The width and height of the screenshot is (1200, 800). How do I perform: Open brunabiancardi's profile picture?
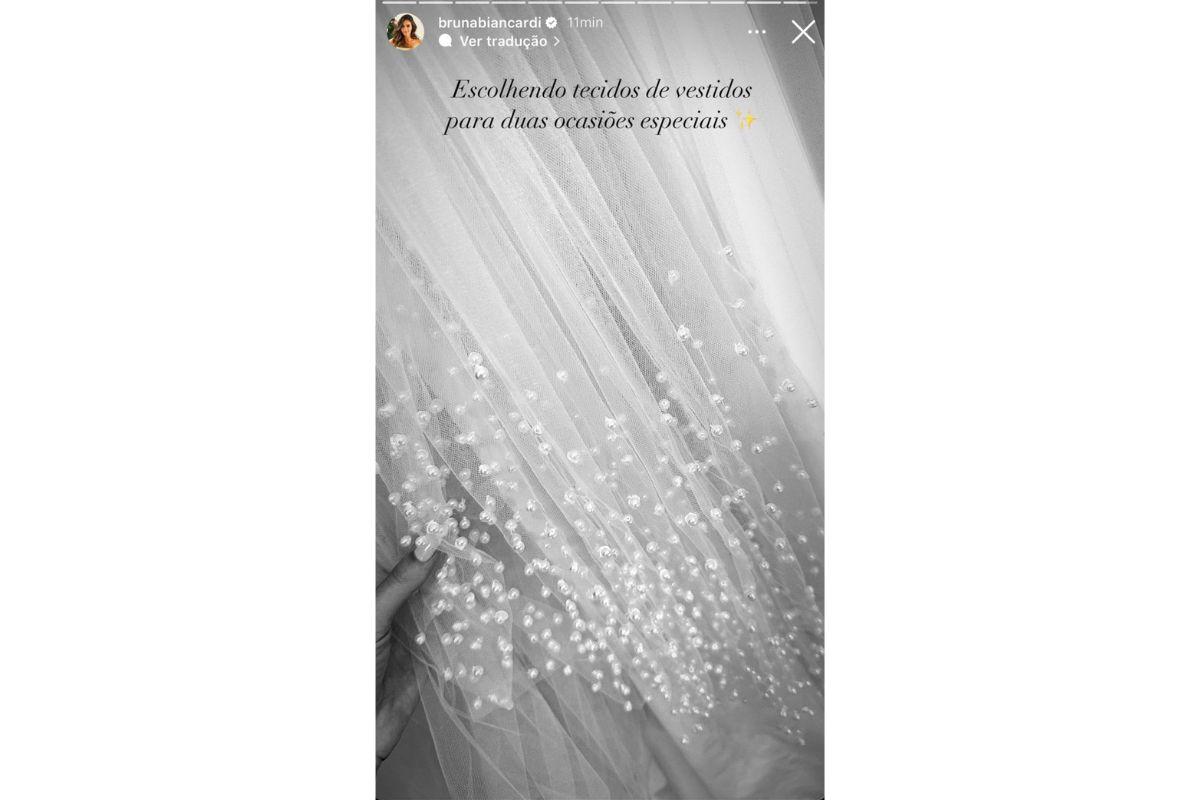pyautogui.click(x=405, y=32)
